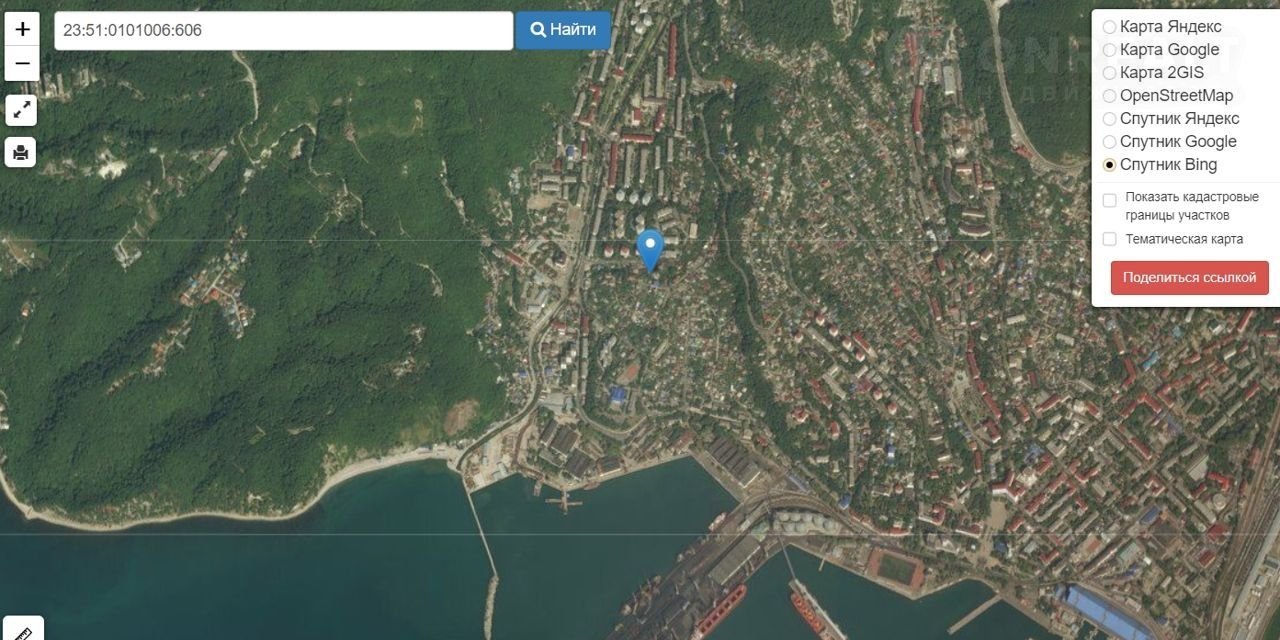Viewport: 1280px width, 640px height.
Task: Zoom in on the map
Action: (22, 29)
